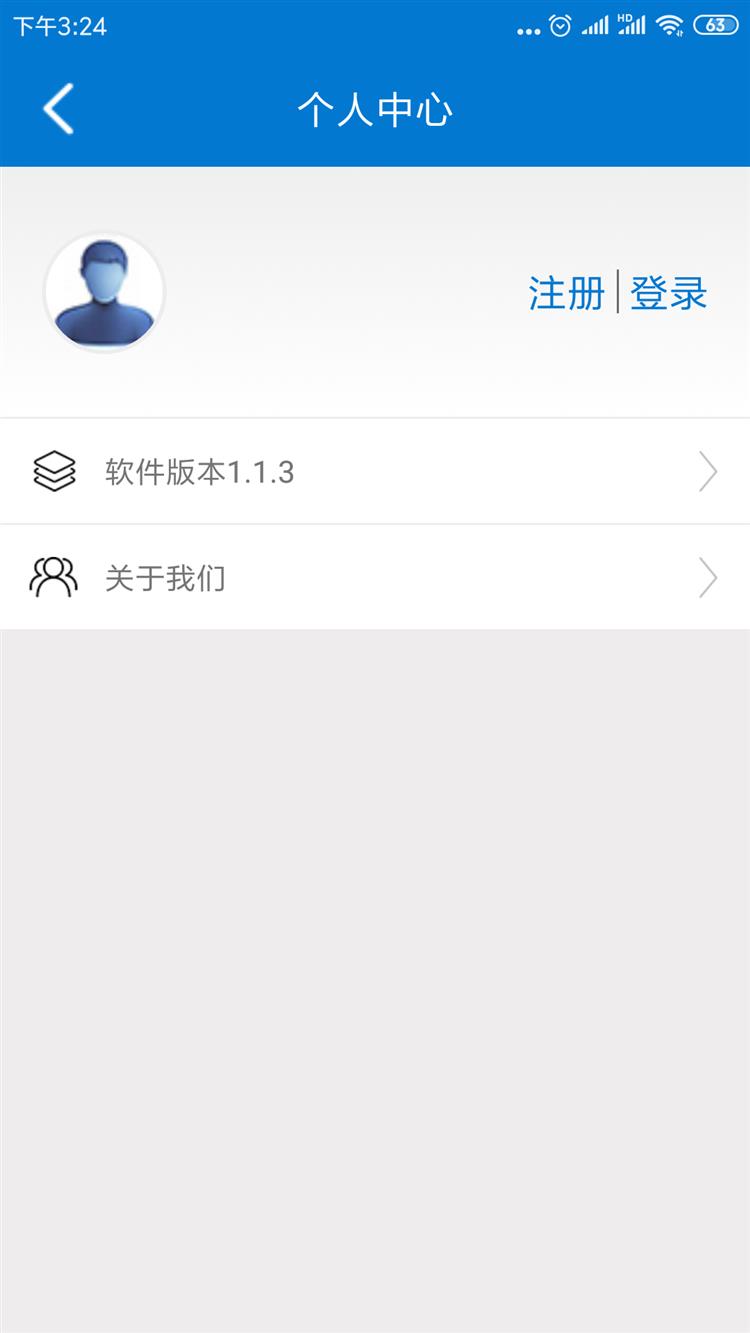Tap 登录 to log in

coord(669,293)
